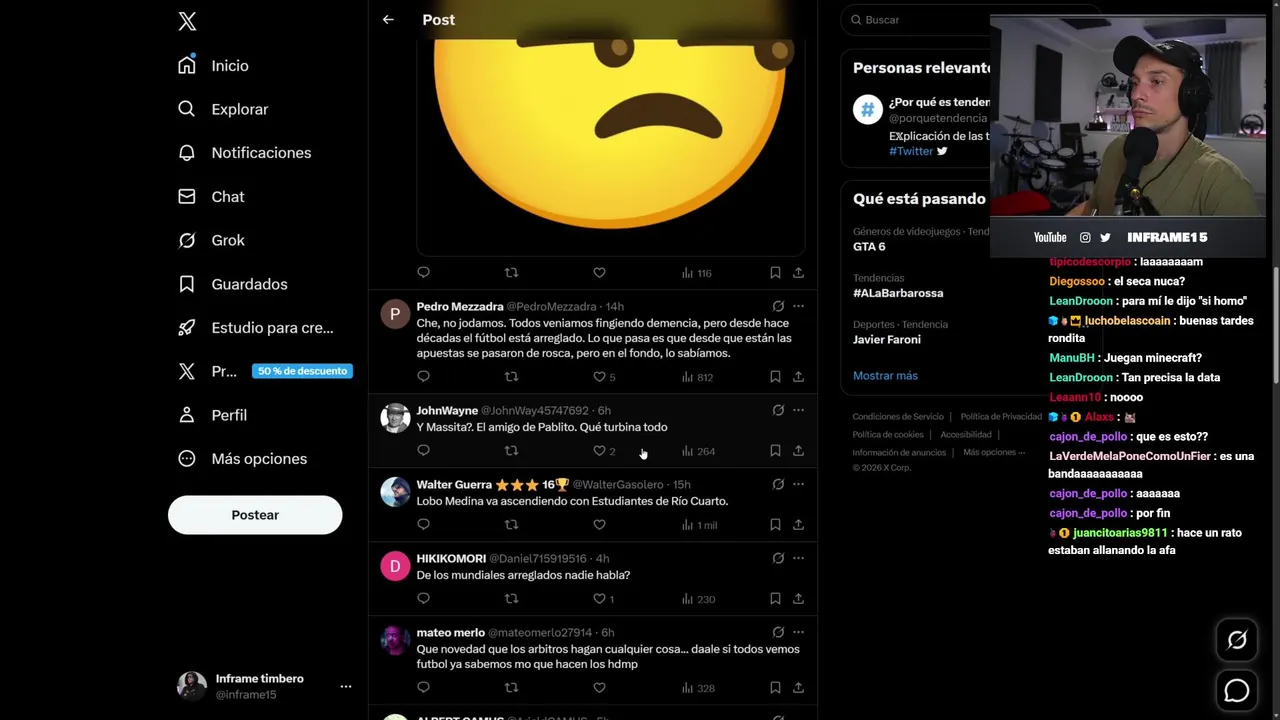The height and width of the screenshot is (720, 1280).
Task: Reply to JohnWayne's comment
Action: pos(423,451)
